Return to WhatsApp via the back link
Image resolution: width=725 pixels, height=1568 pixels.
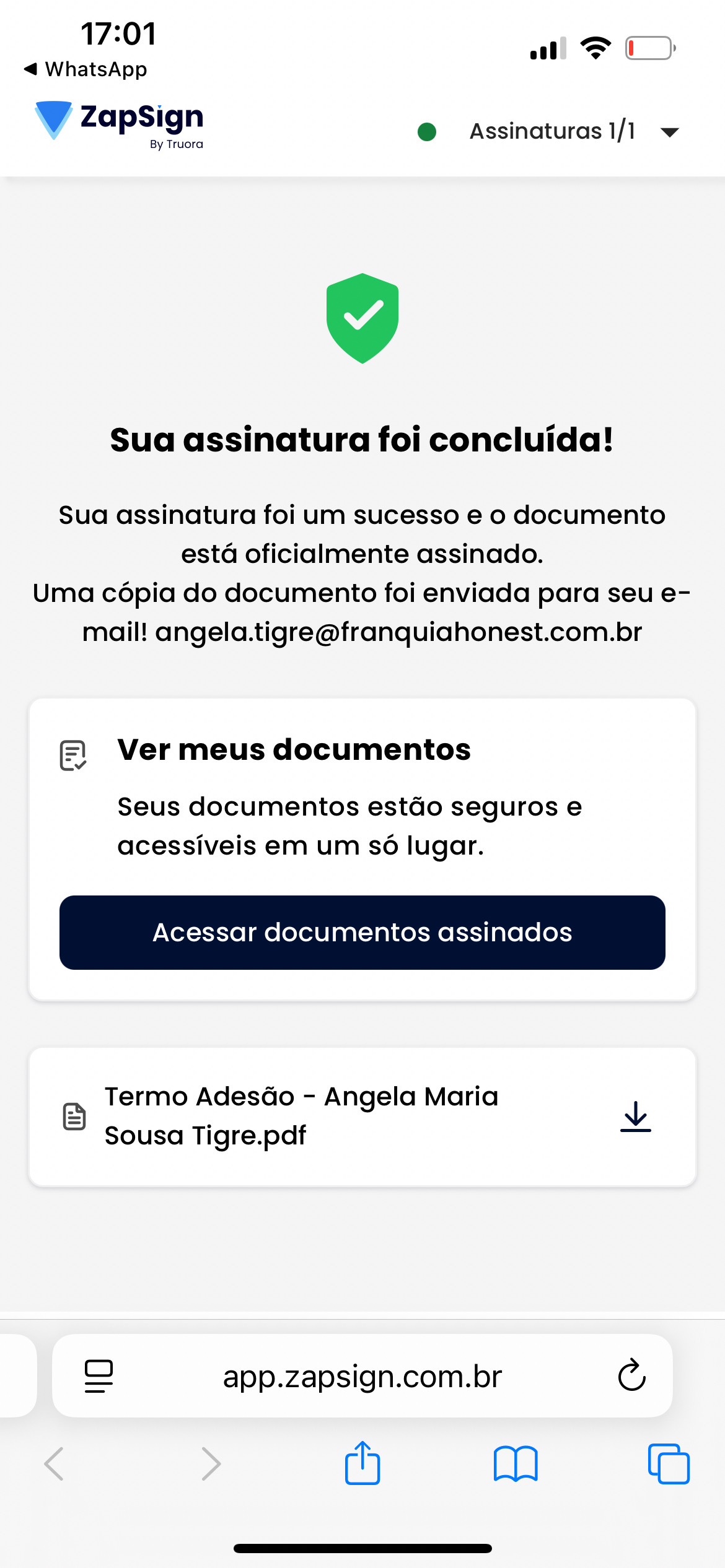click(x=86, y=69)
